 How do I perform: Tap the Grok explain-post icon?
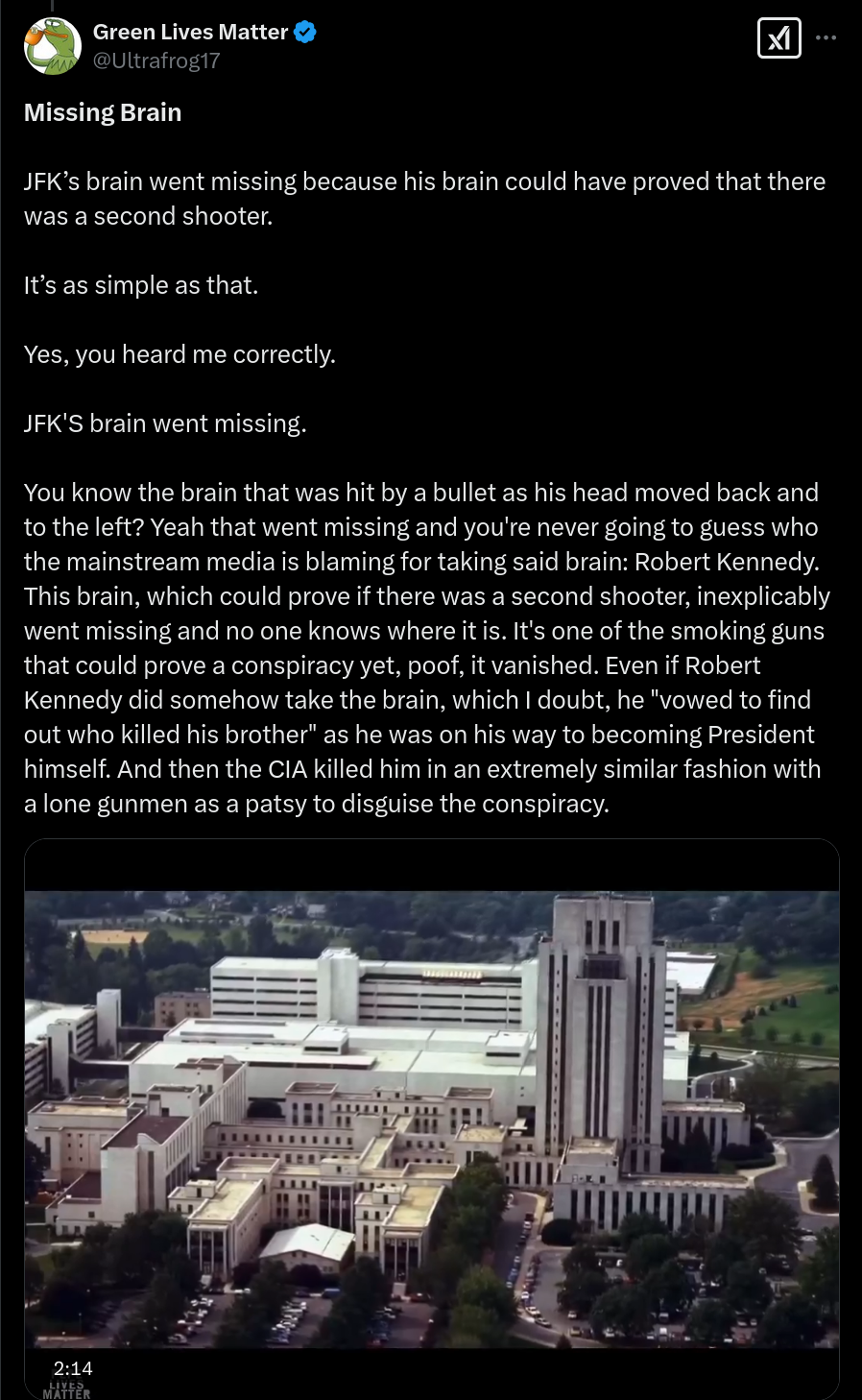click(x=779, y=38)
